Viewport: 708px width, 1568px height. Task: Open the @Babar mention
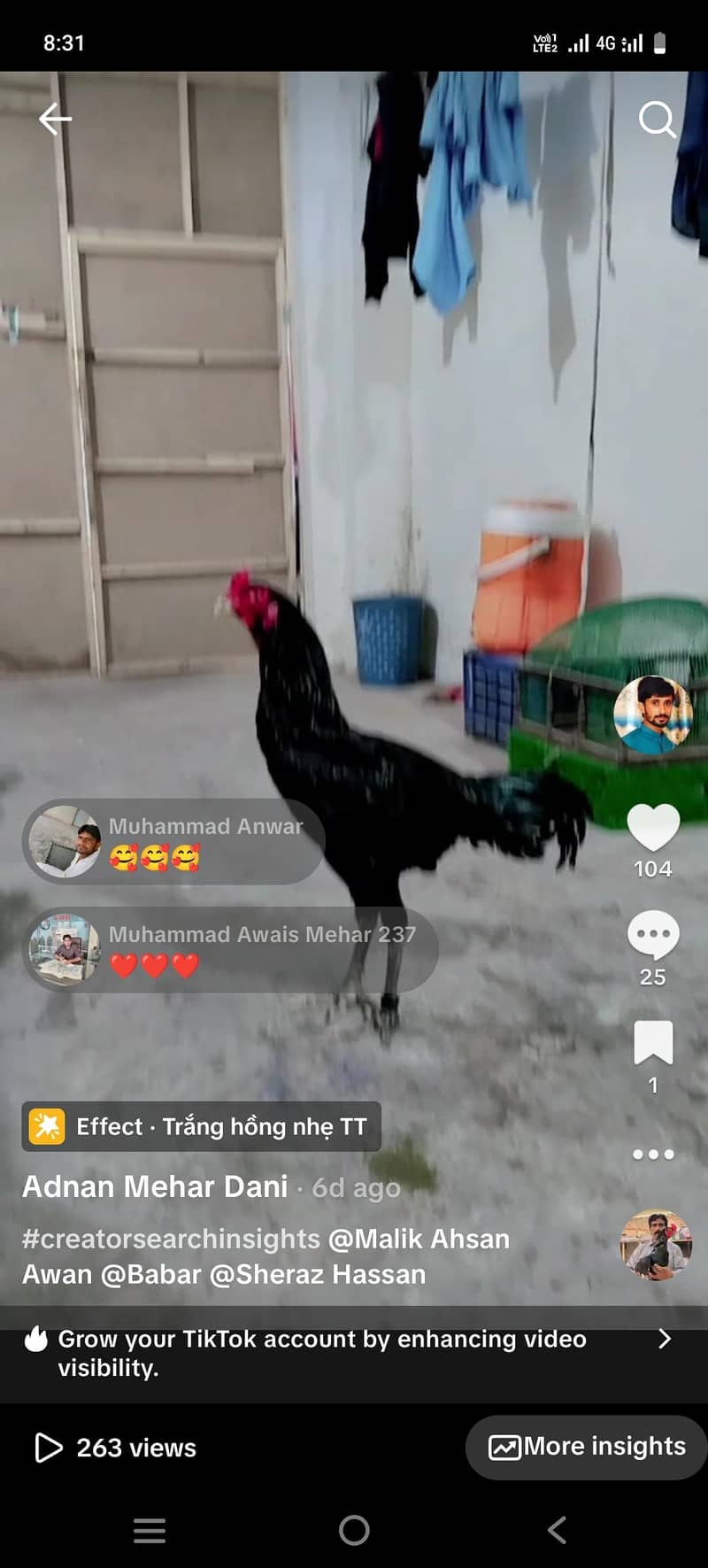(151, 1274)
